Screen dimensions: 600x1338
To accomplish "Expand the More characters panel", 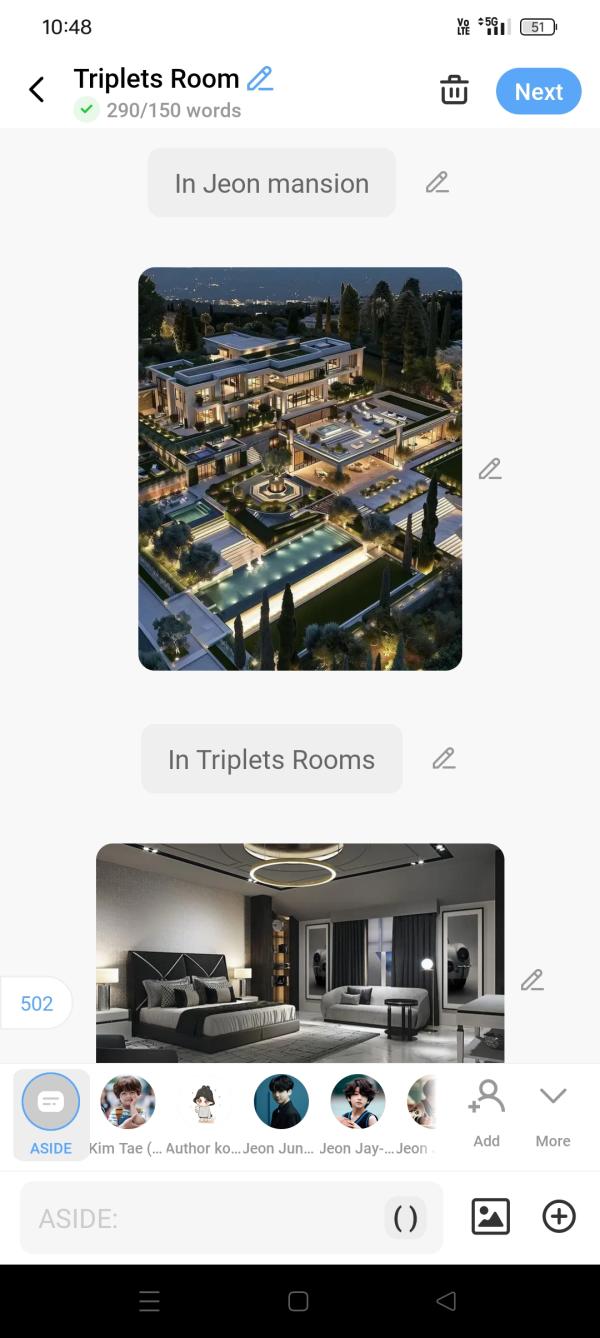I will coord(553,1110).
